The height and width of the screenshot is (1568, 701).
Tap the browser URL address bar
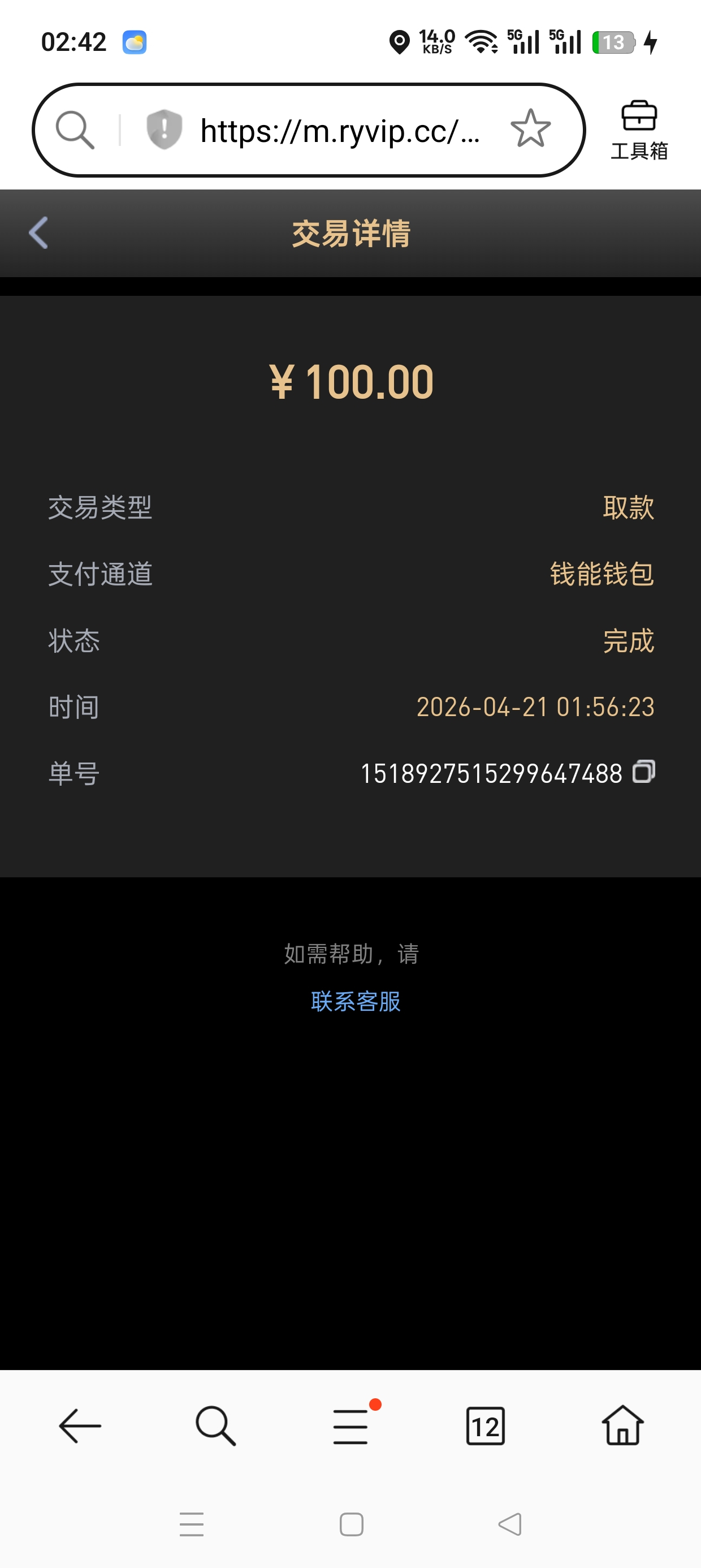coord(341,131)
